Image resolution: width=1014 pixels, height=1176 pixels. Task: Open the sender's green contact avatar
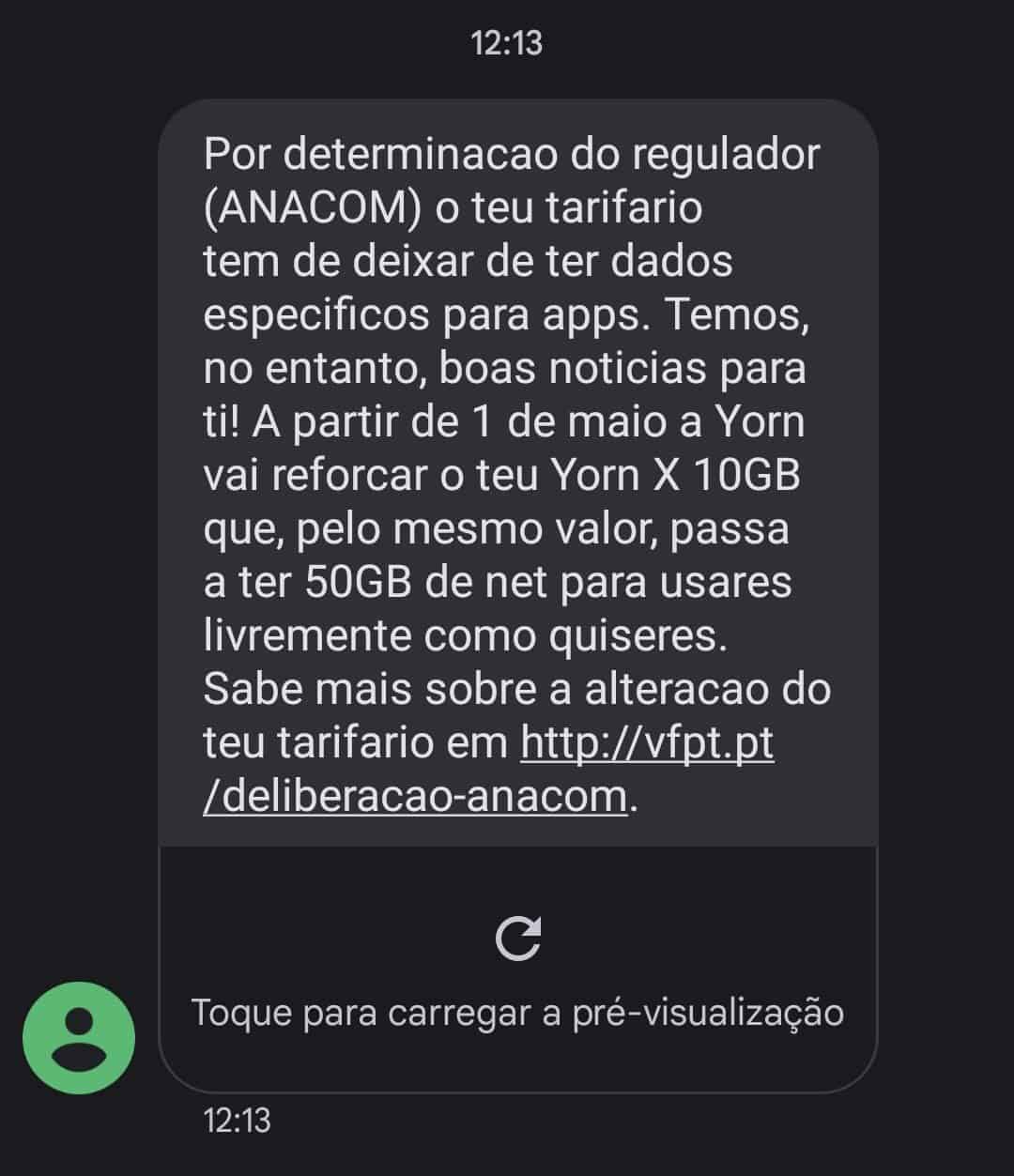(x=79, y=1038)
